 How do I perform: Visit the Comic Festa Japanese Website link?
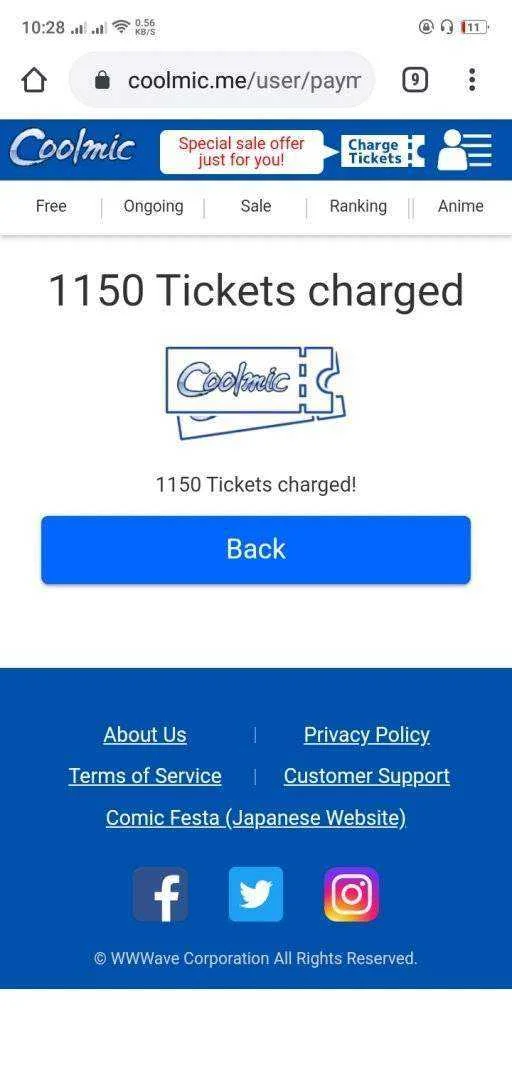point(256,818)
